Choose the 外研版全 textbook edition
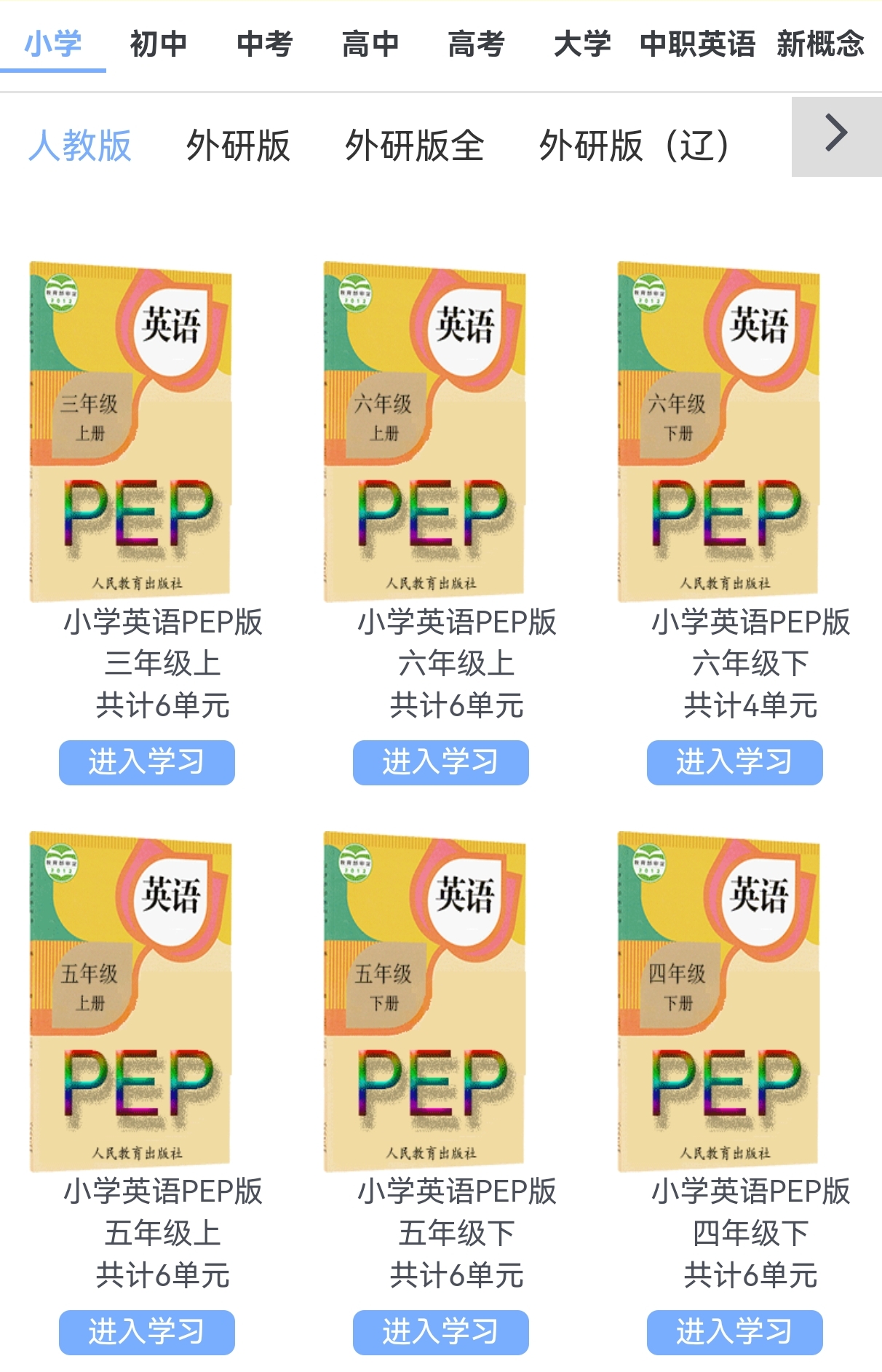The image size is (882, 1372). point(414,146)
